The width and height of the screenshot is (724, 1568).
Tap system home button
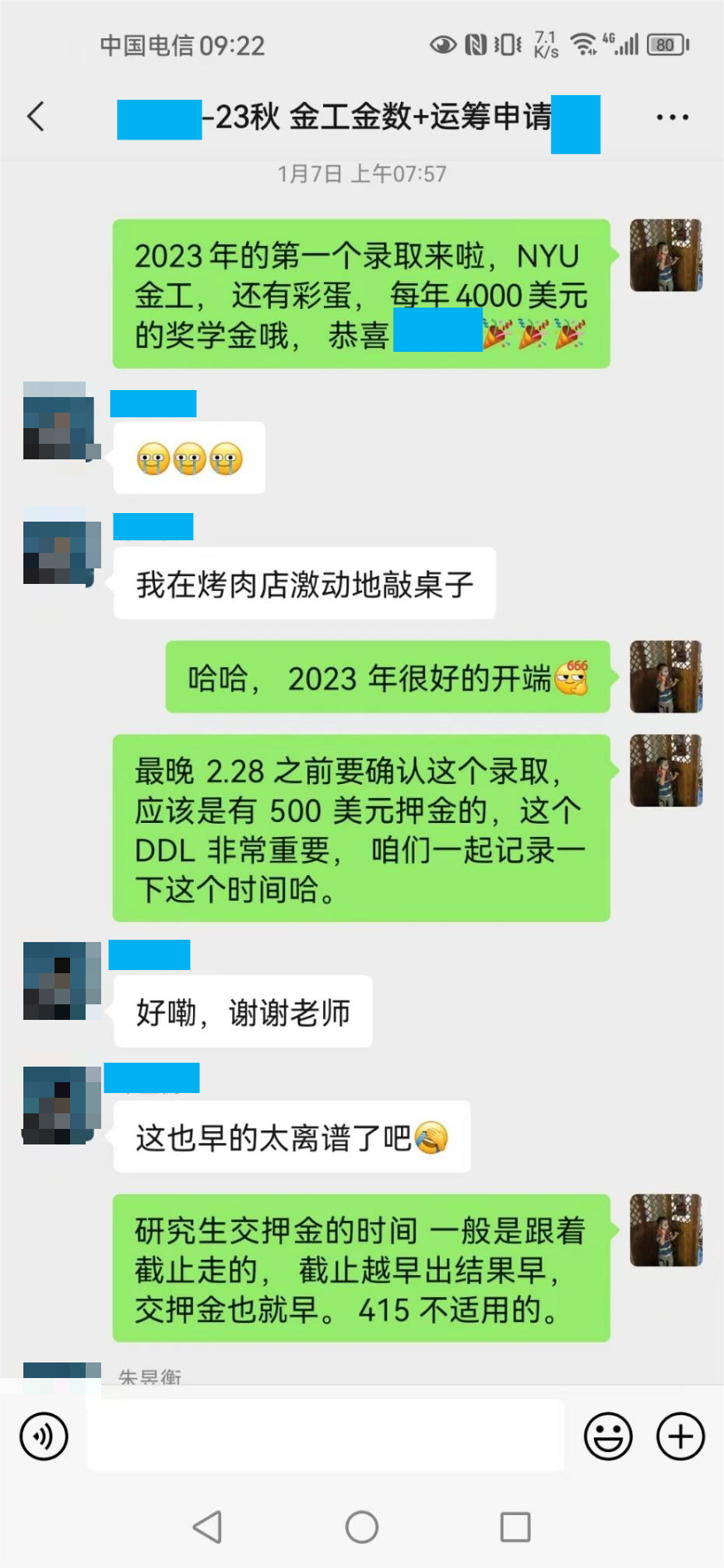coord(362,1527)
